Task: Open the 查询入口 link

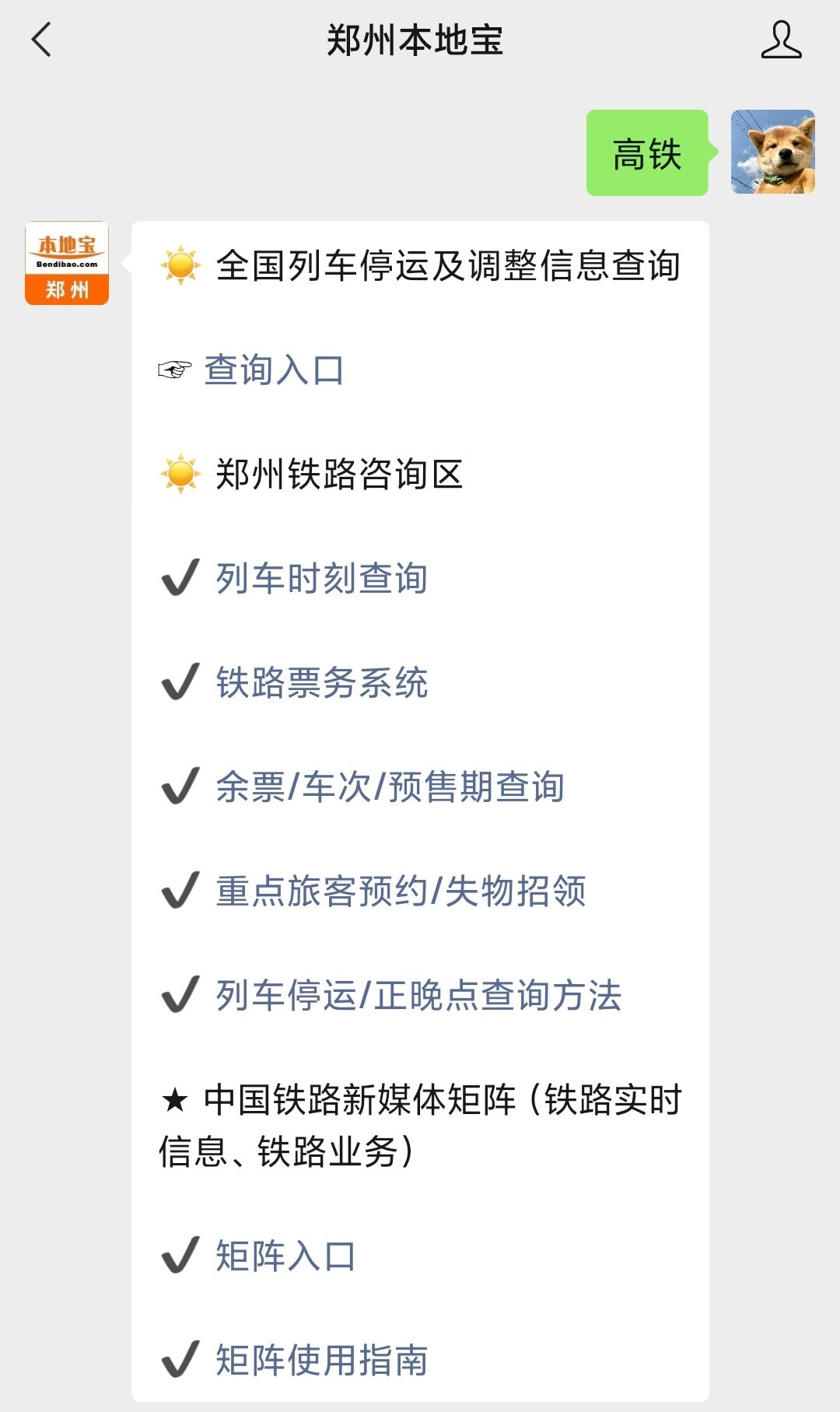Action: (274, 370)
